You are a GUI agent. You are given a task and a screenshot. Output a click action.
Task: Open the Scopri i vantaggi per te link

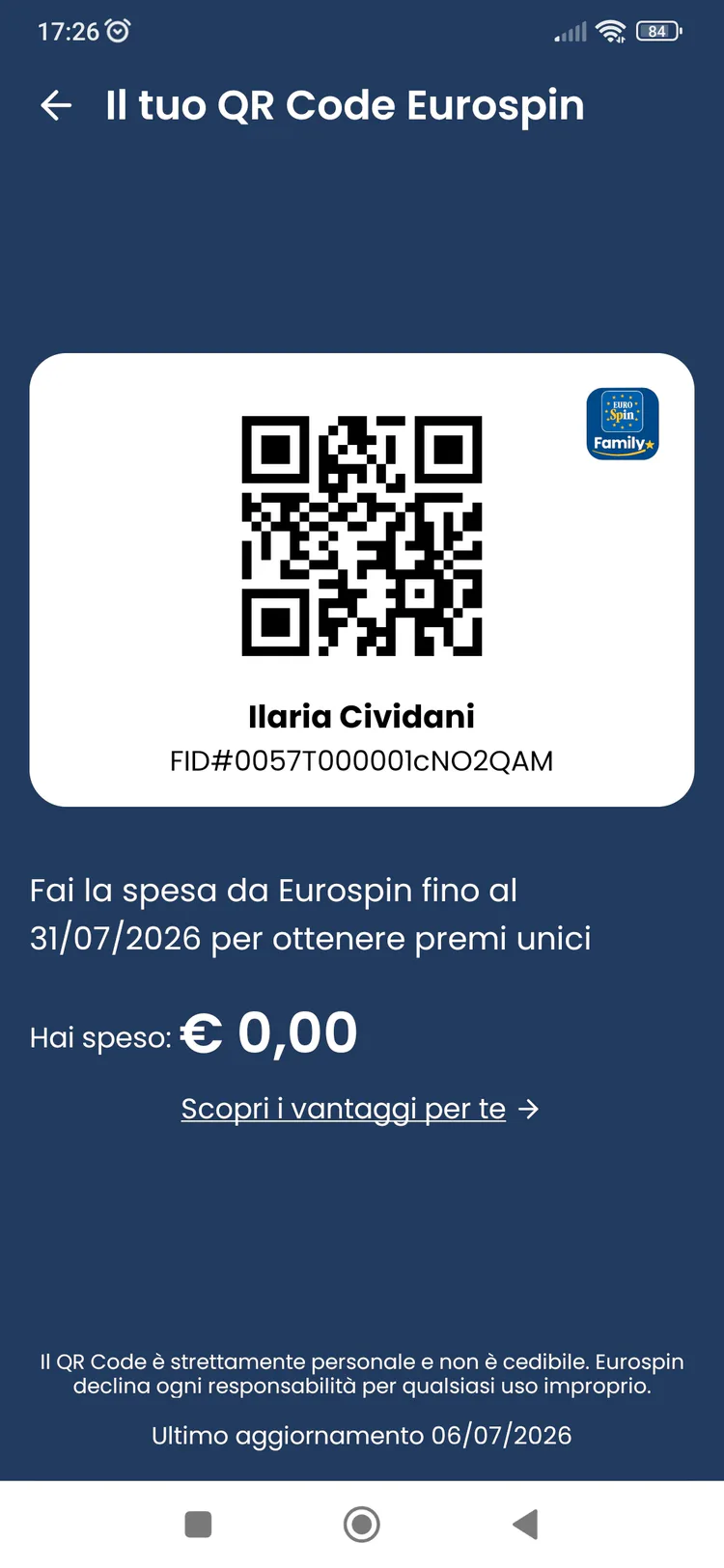tap(359, 1109)
